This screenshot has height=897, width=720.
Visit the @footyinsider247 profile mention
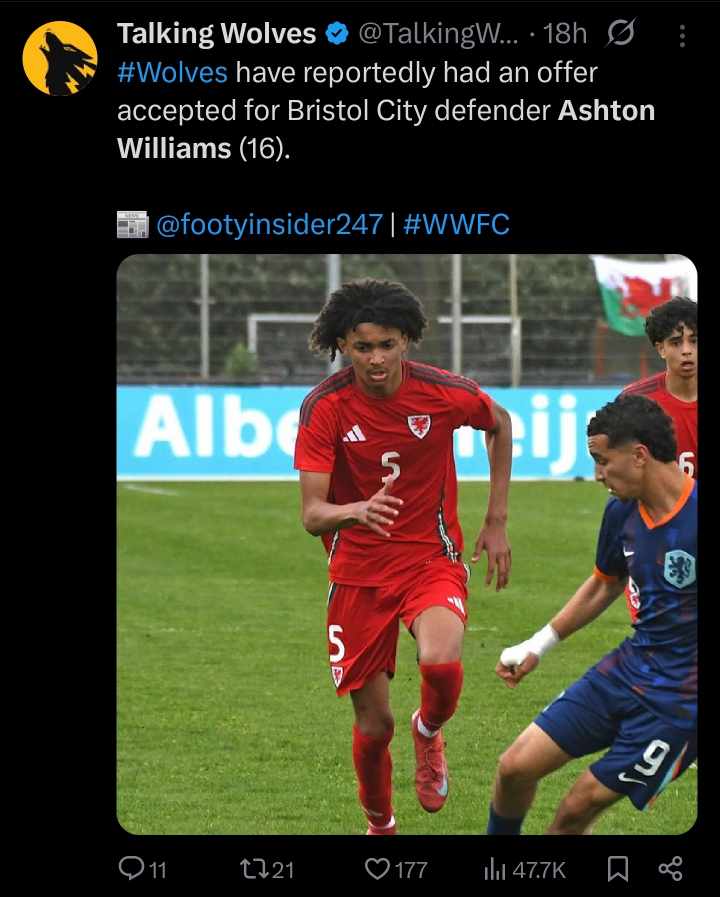point(269,224)
